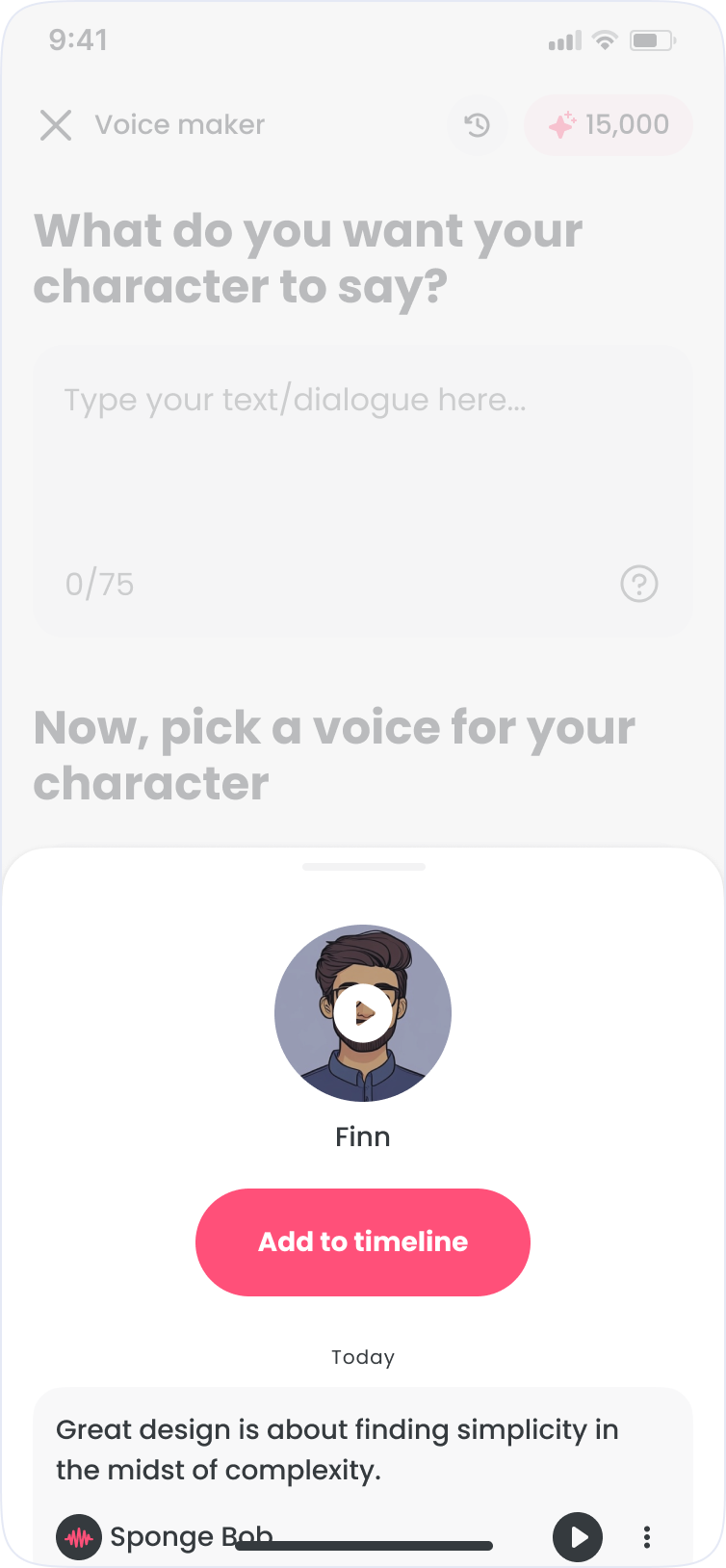The height and width of the screenshot is (1568, 726).
Task: Add Finn's voice to timeline
Action: coord(363,1241)
